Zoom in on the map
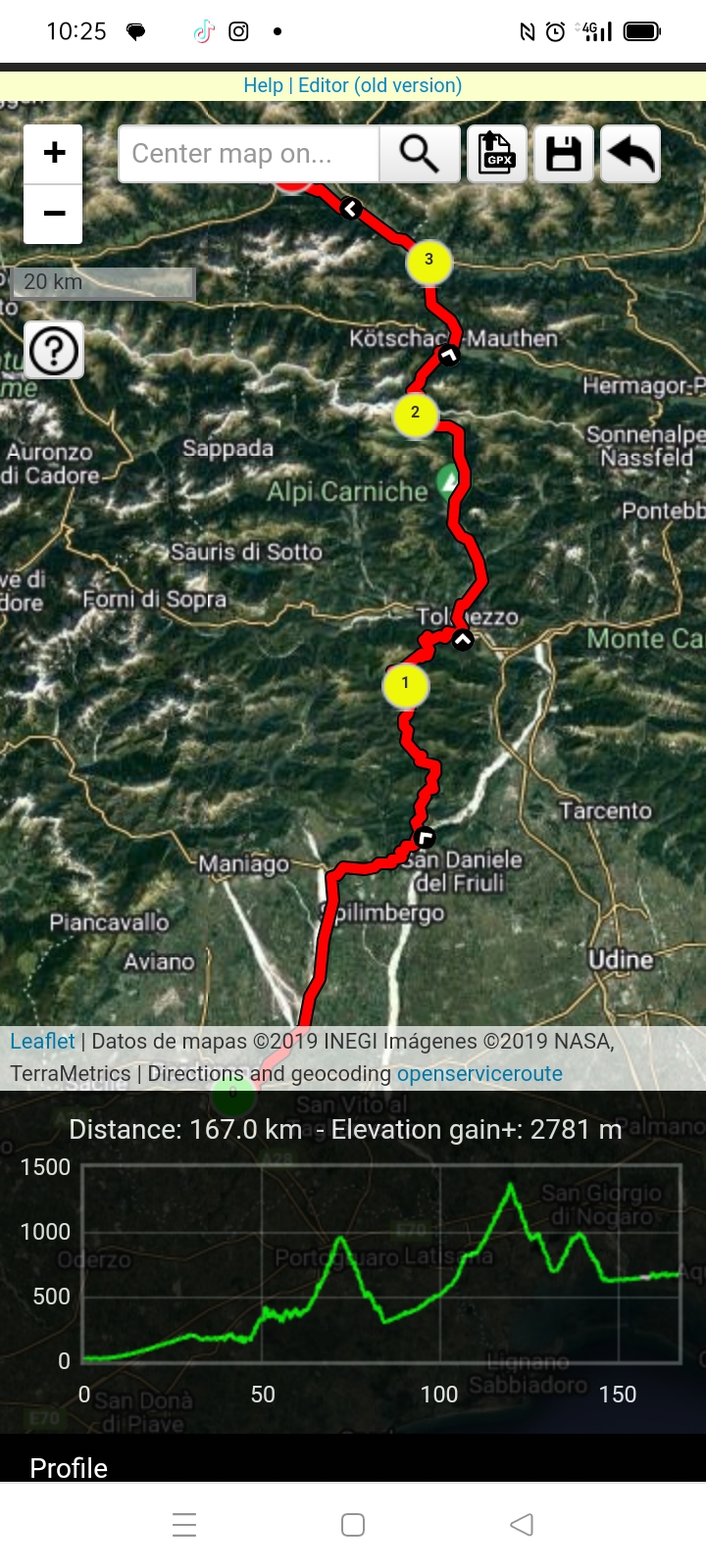The height and width of the screenshot is (1568, 706). [54, 153]
